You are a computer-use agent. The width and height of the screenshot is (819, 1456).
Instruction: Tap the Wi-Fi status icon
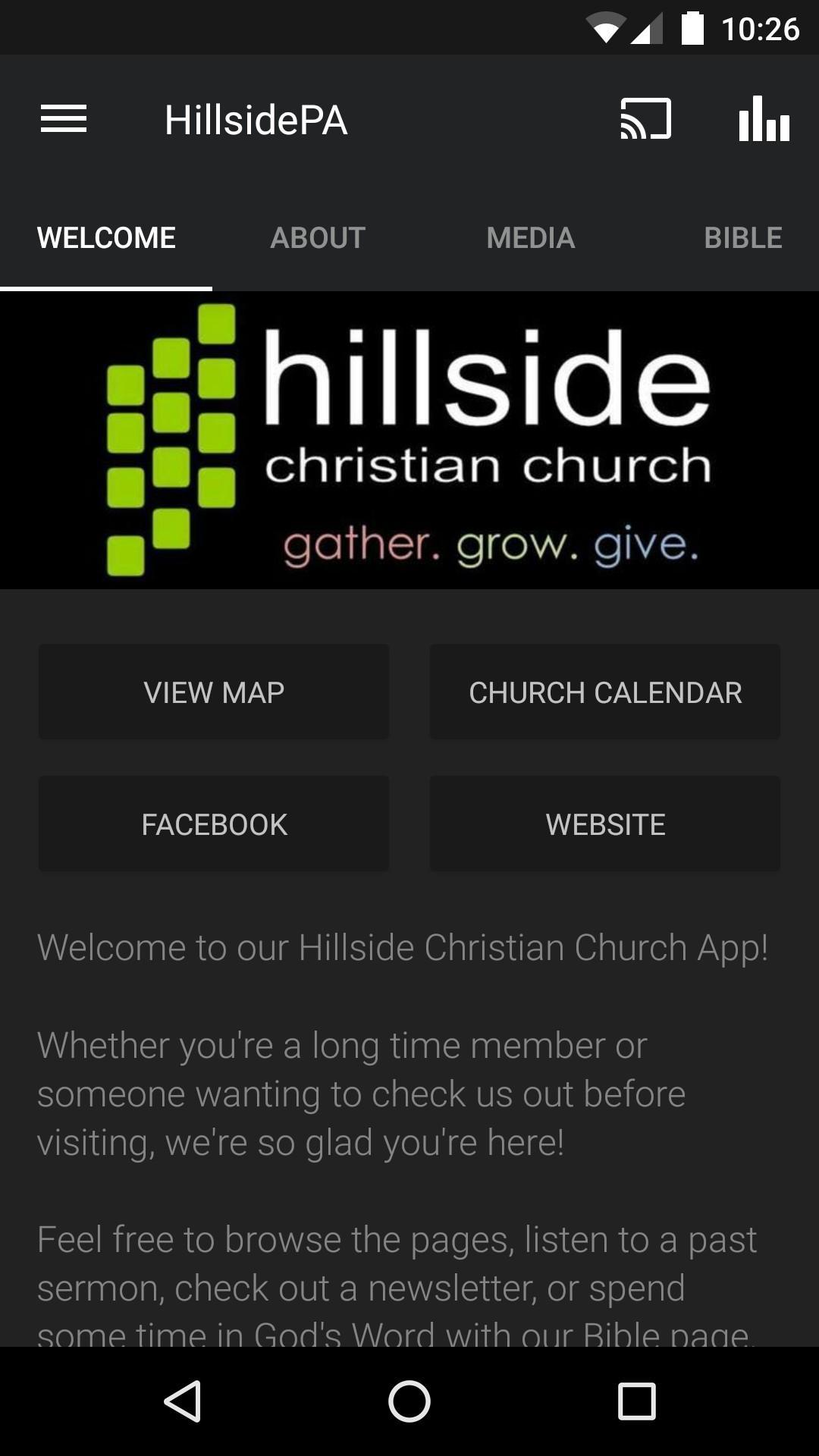coord(607,26)
